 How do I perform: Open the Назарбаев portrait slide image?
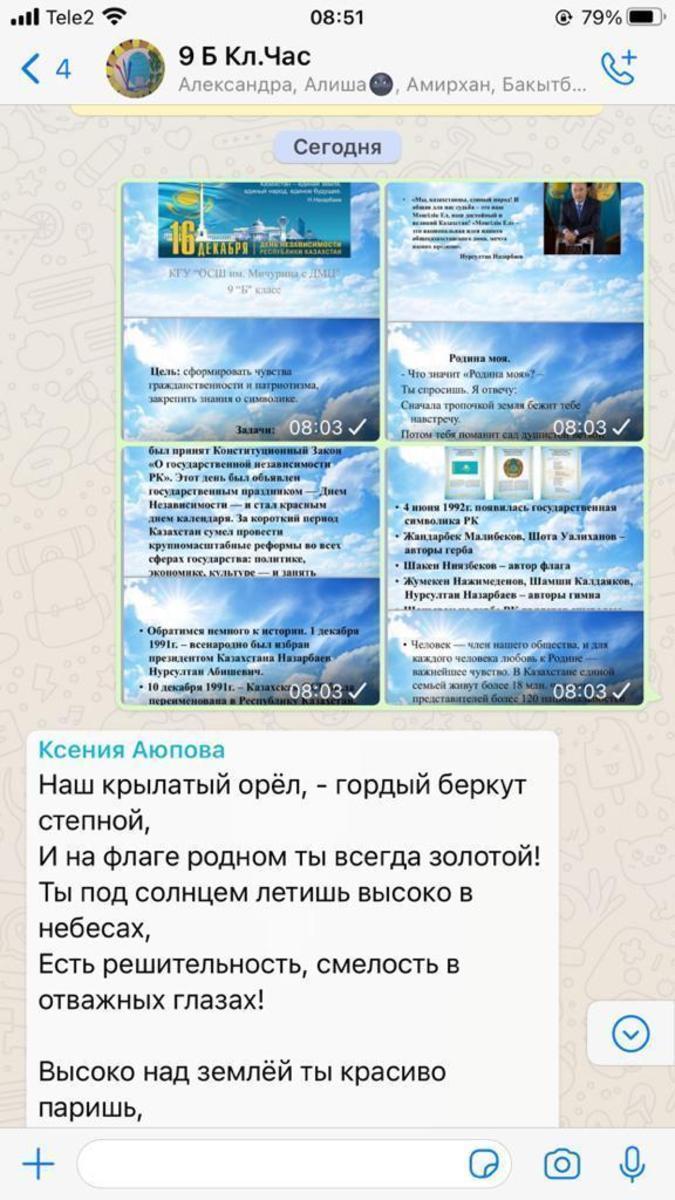pos(515,311)
